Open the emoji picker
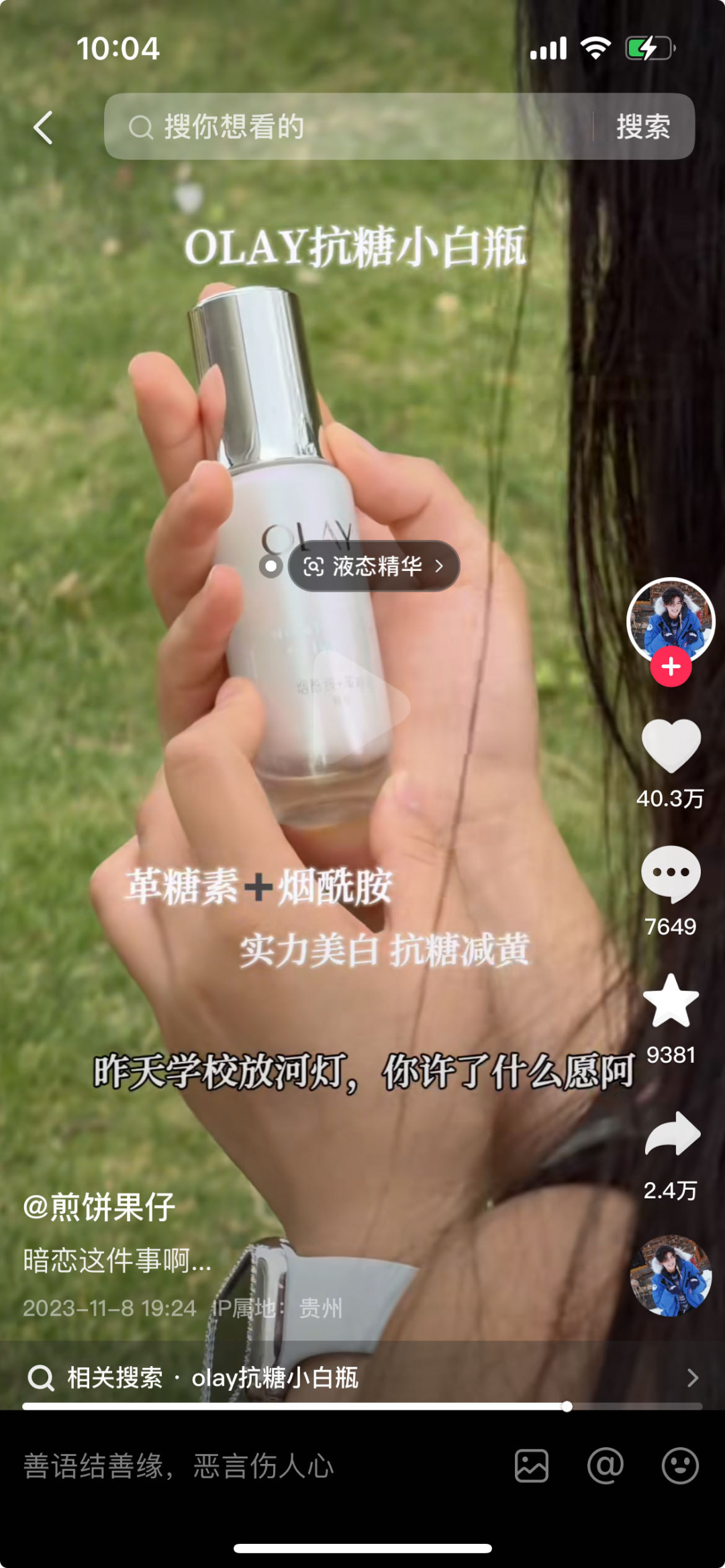 [x=680, y=1466]
